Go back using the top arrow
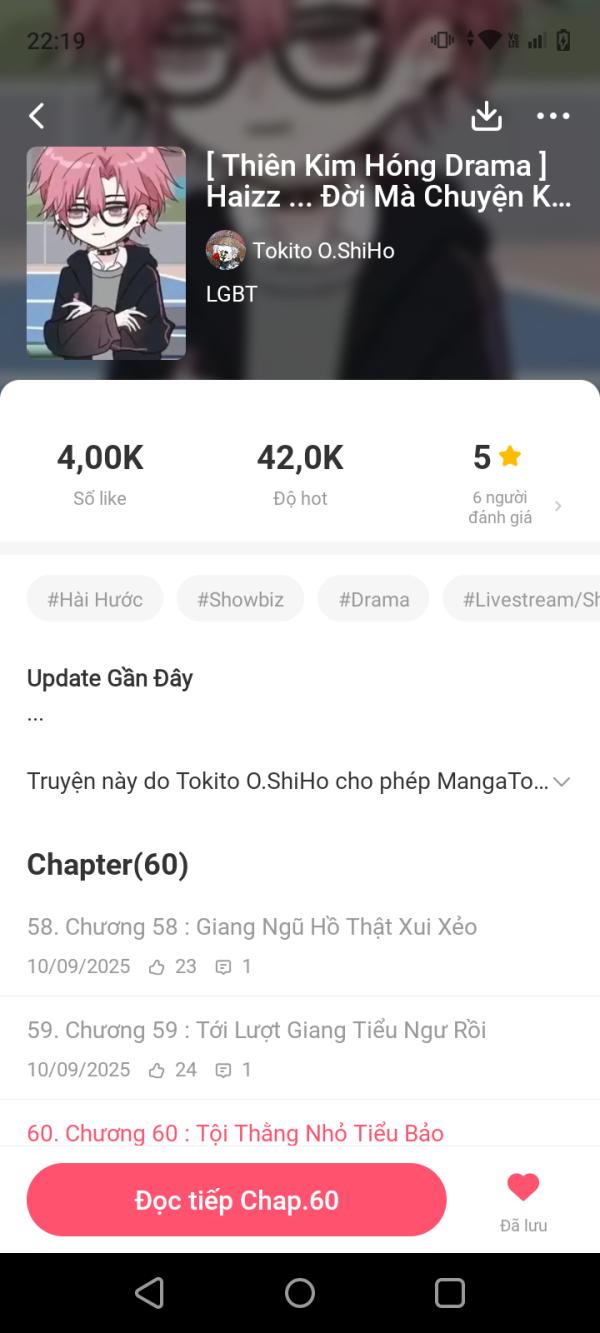Viewport: 600px width, 1333px height. [37, 116]
